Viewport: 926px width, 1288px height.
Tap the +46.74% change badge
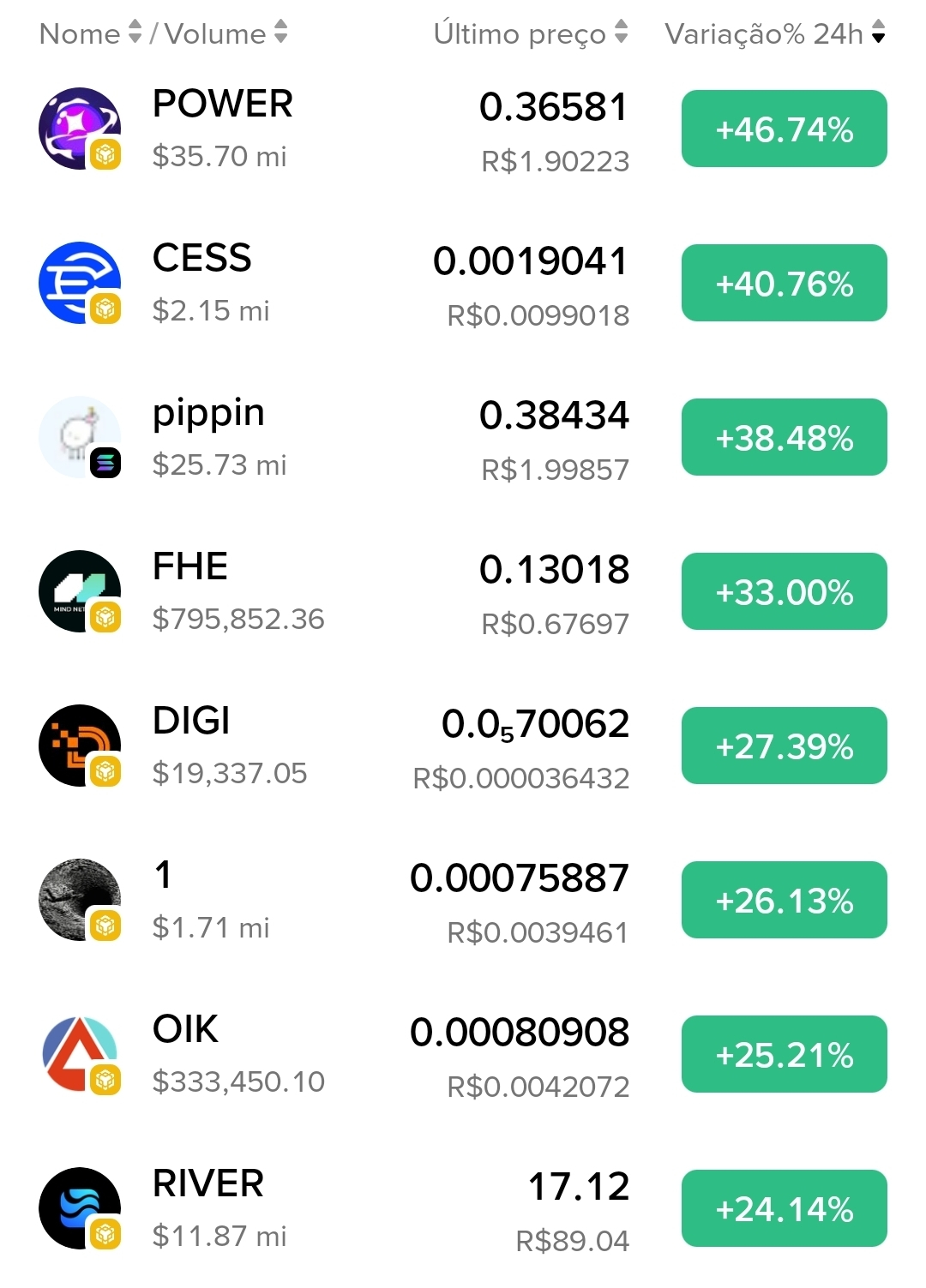(784, 129)
